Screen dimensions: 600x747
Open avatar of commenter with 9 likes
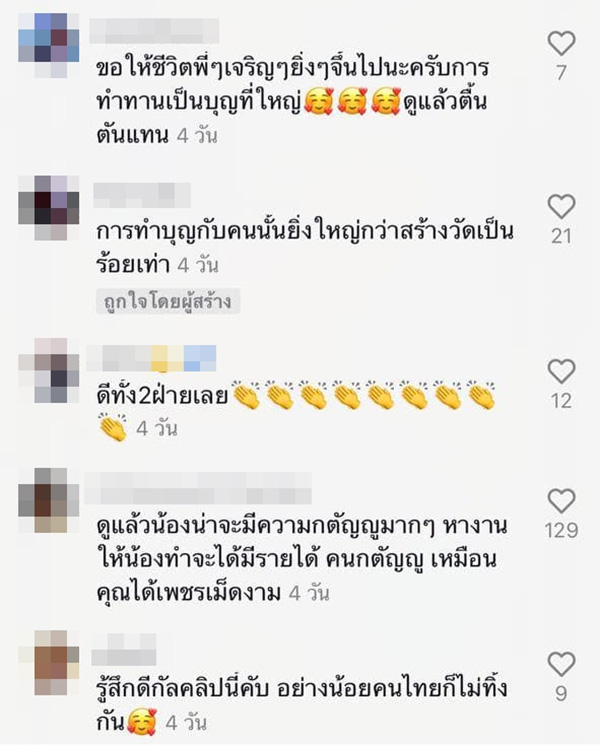coord(49,662)
